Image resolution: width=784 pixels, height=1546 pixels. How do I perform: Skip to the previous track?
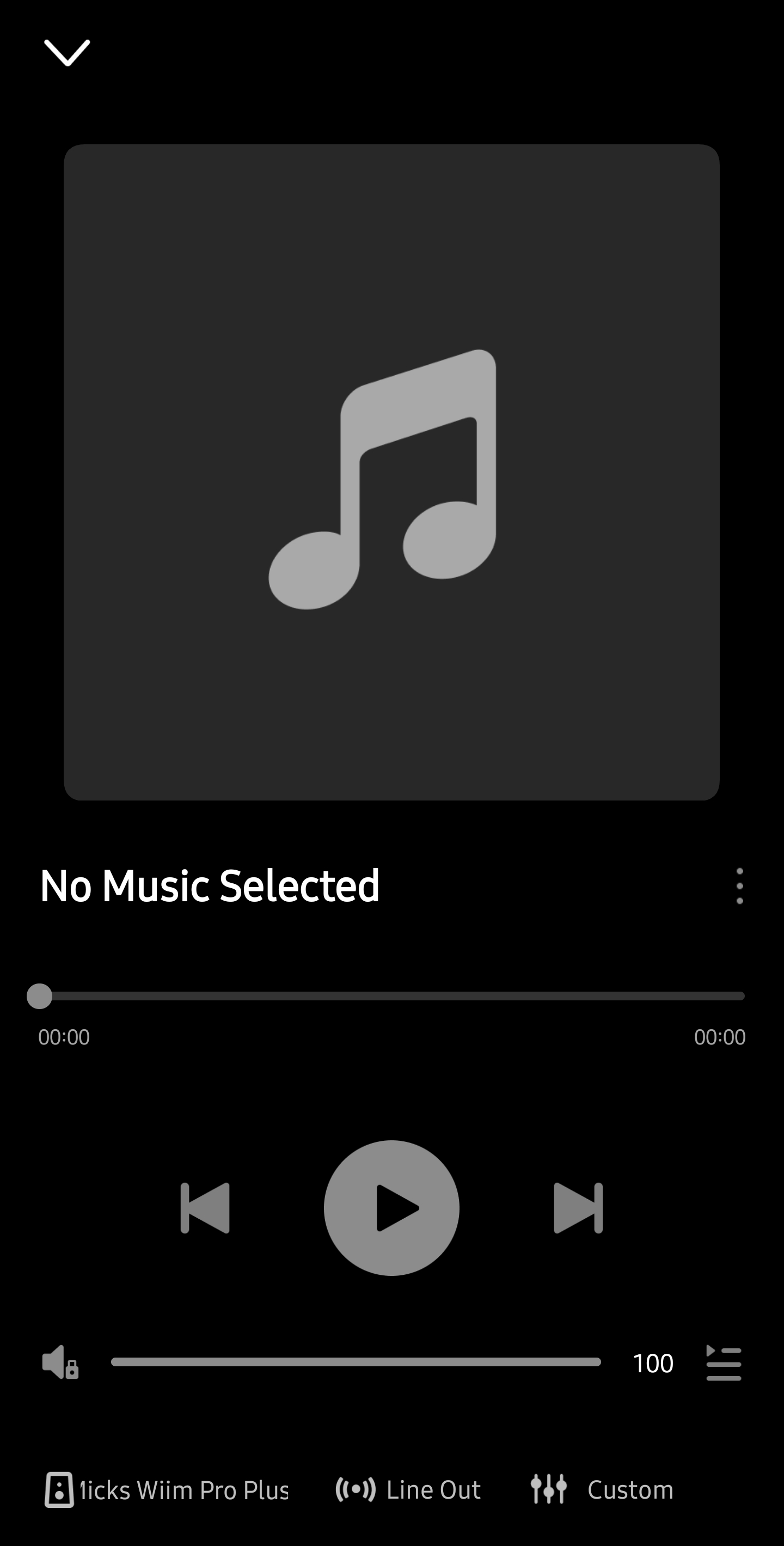click(205, 1208)
